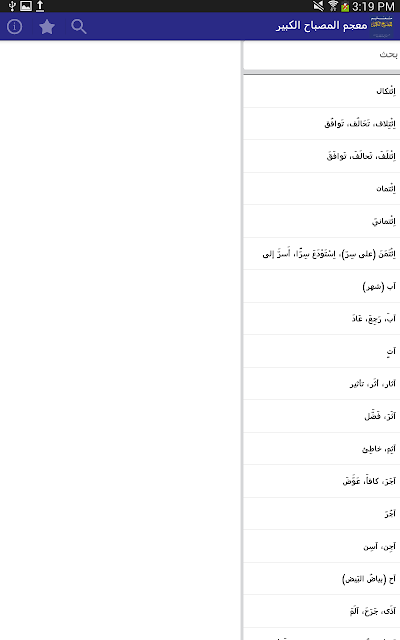Open the entry آثِم، خاطِئ

tap(322, 449)
